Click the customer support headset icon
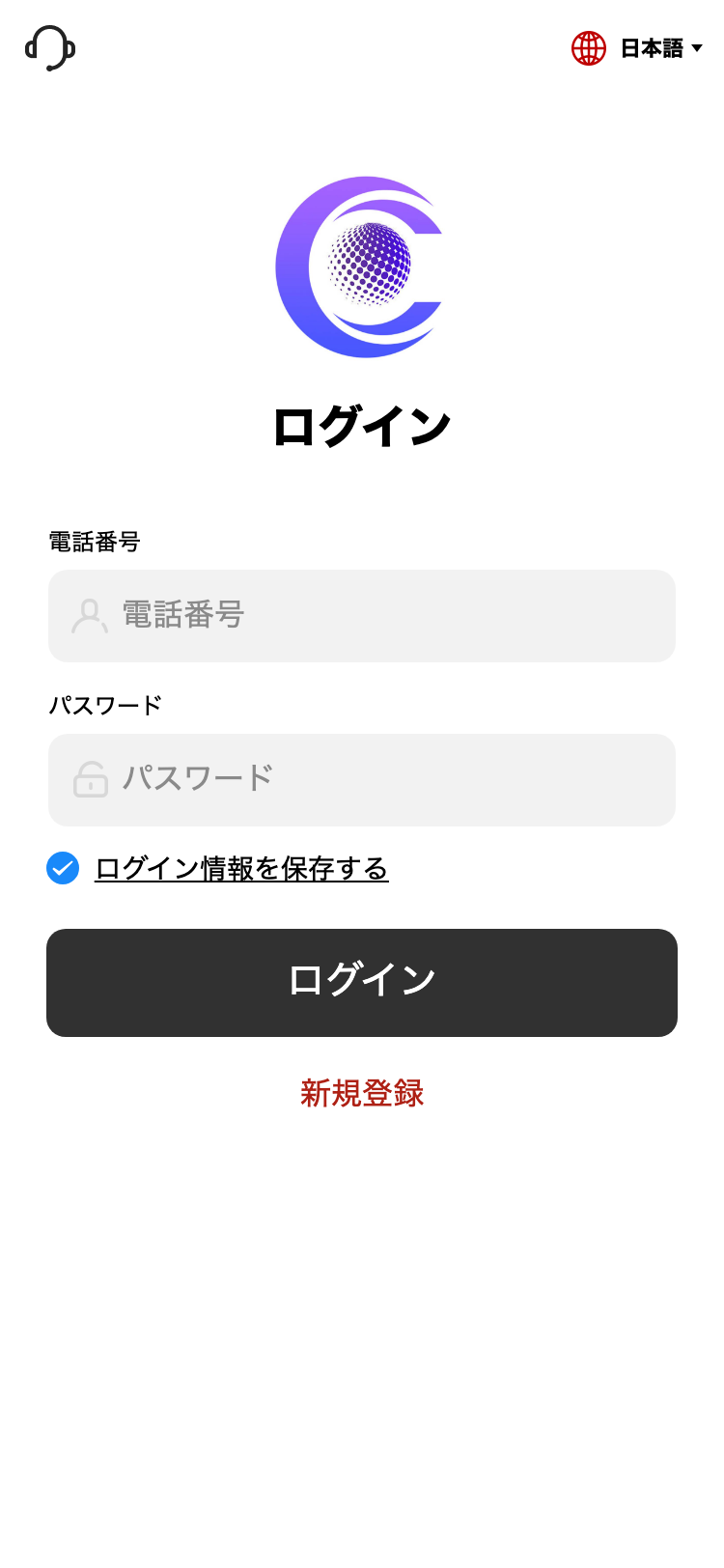Screen dimensions: 724x1568 click(x=49, y=46)
